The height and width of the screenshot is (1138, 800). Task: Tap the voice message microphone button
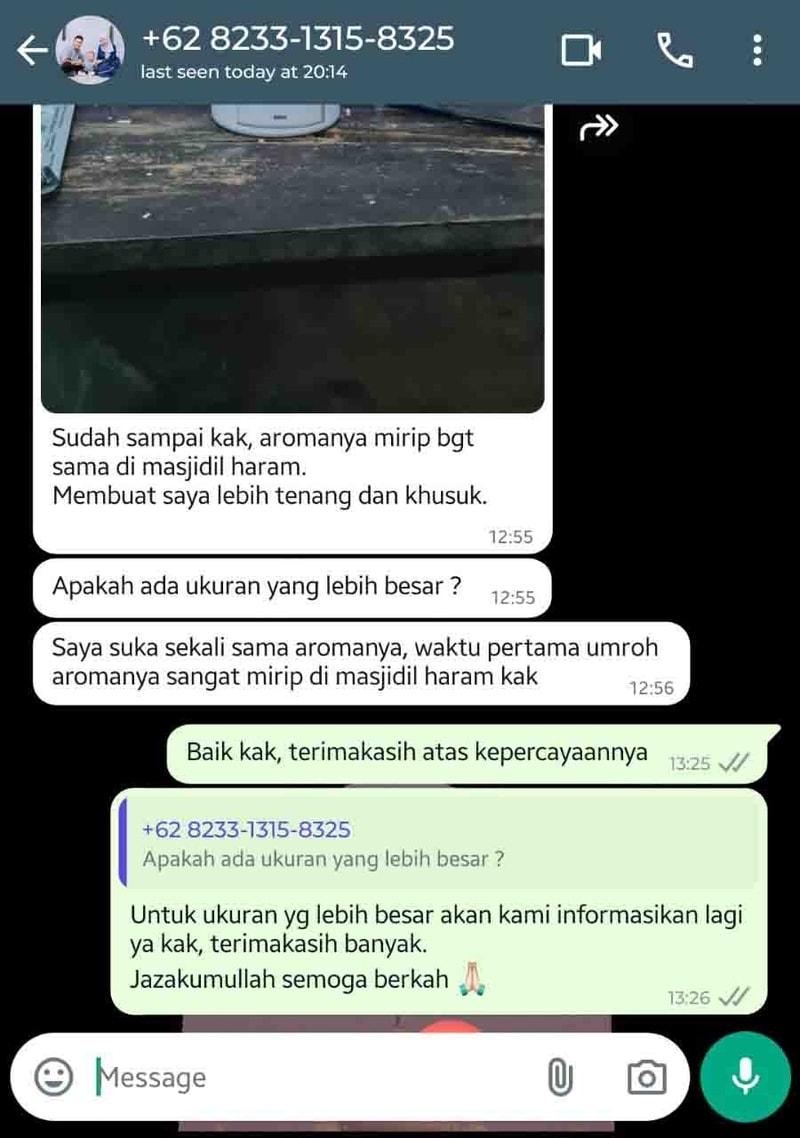coord(744,1077)
